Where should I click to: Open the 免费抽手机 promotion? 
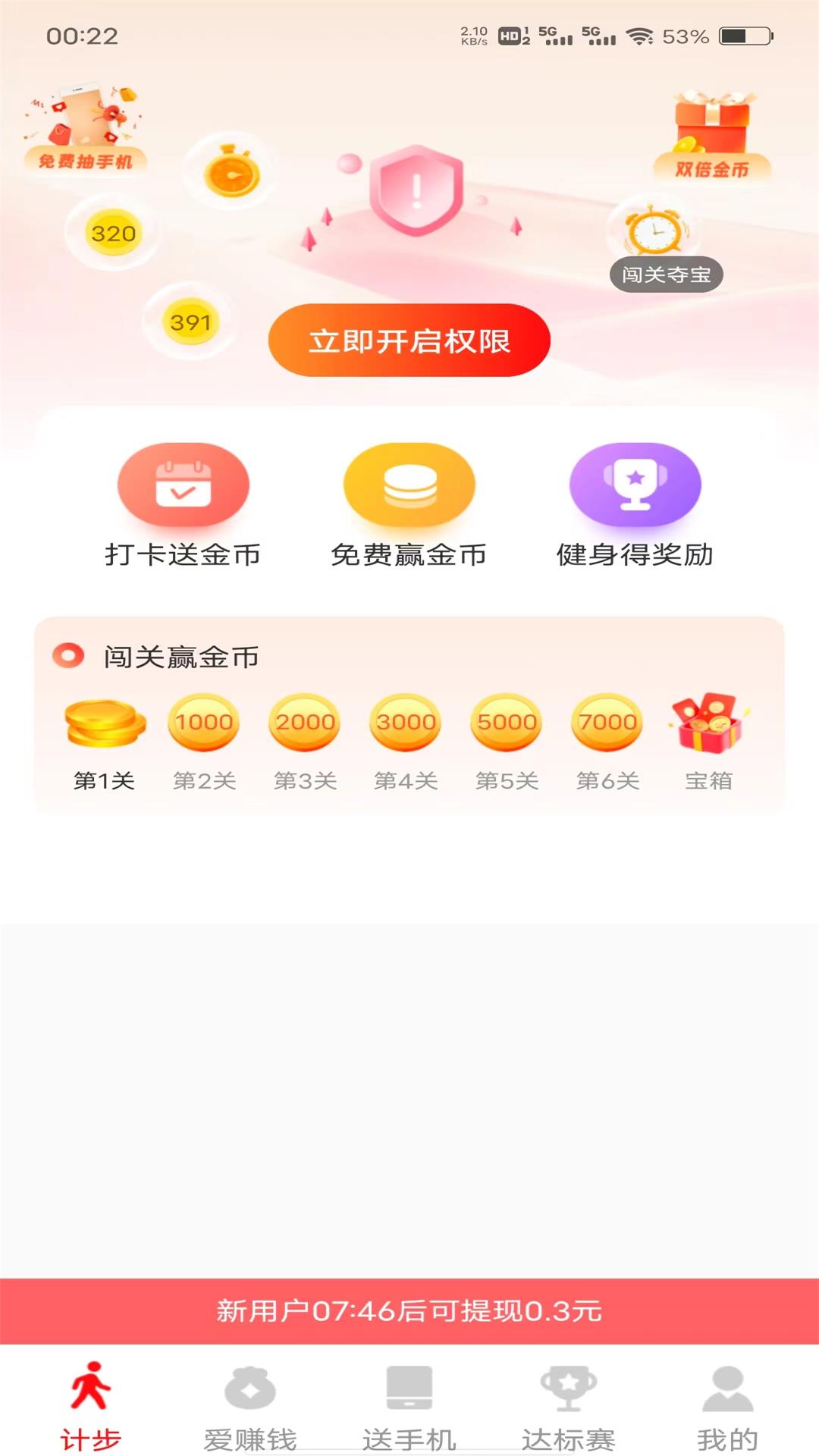(85, 129)
